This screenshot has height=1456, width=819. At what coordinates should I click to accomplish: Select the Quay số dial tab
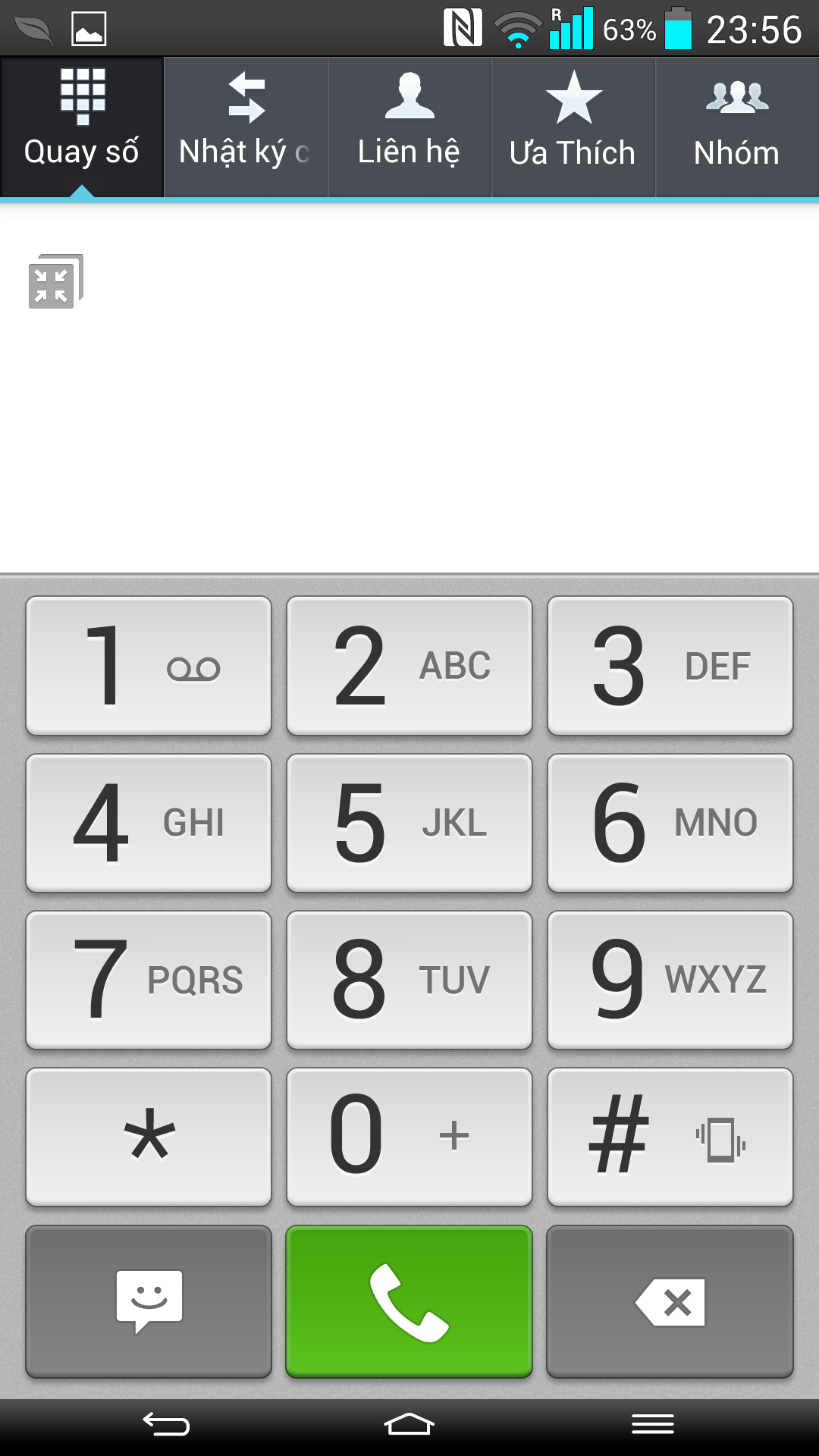(x=82, y=127)
